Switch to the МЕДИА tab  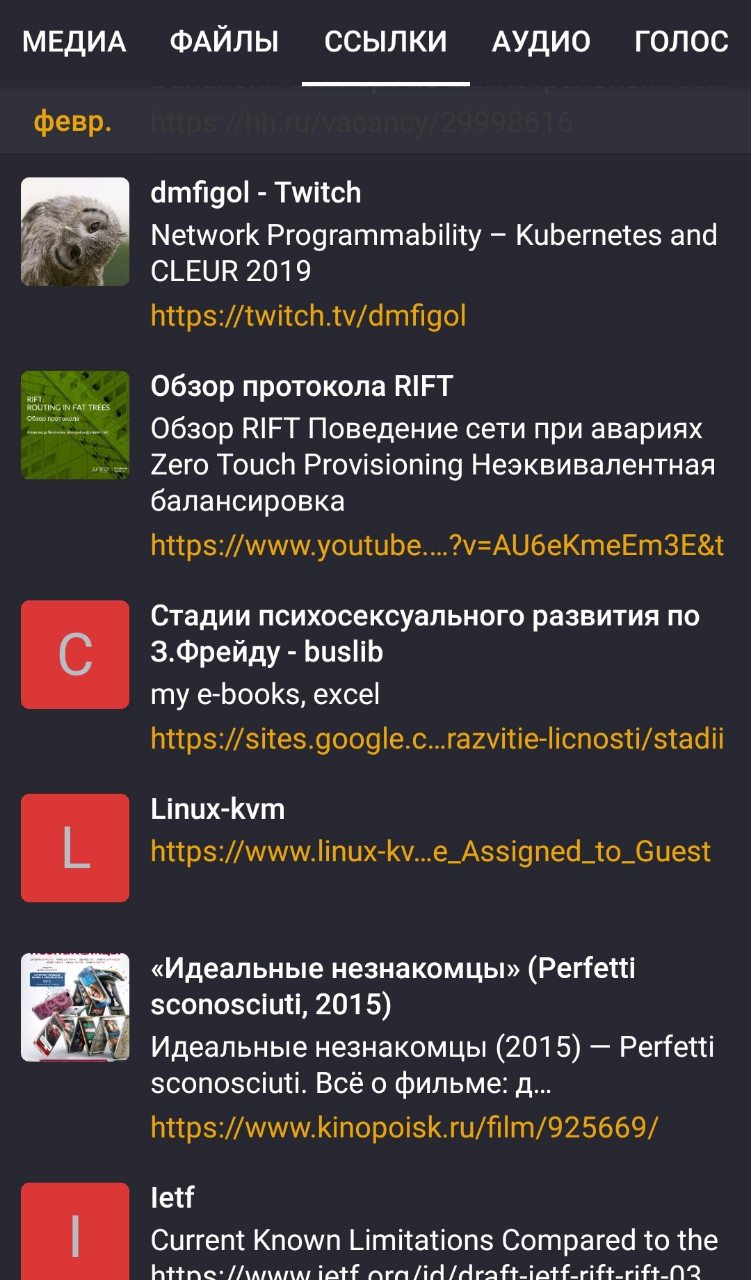point(74,42)
